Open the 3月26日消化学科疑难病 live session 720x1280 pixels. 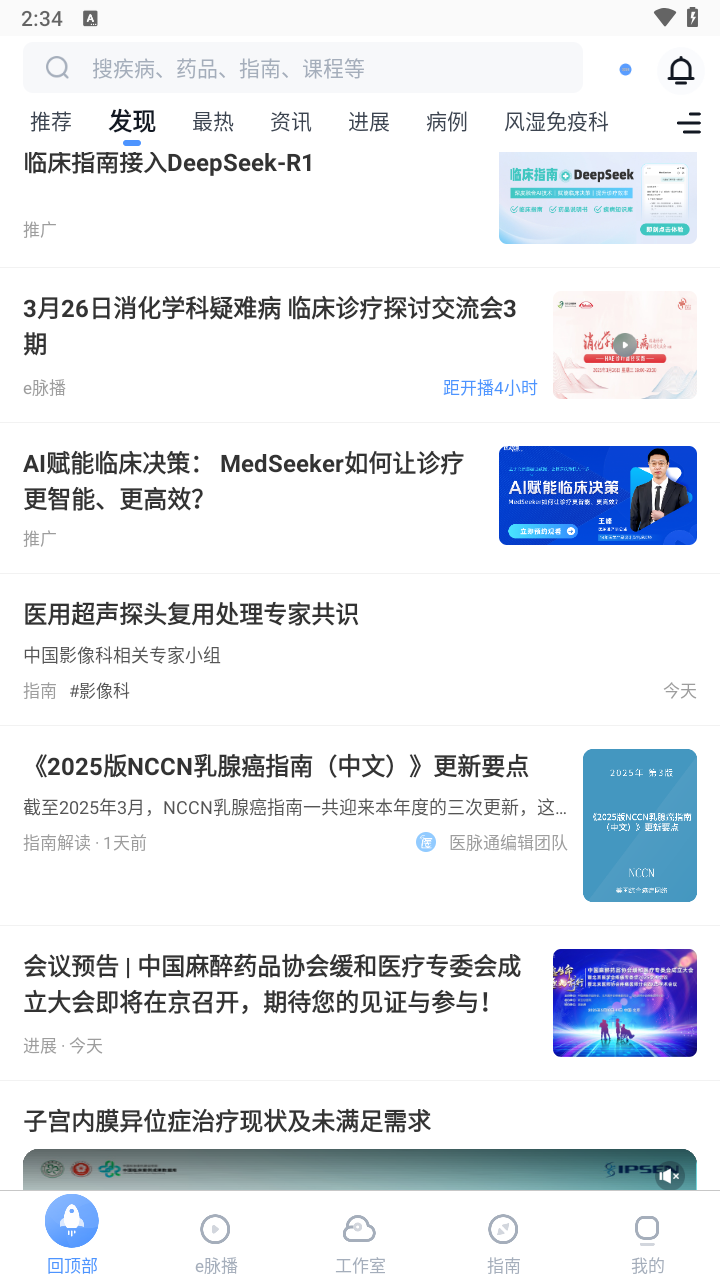tap(270, 326)
